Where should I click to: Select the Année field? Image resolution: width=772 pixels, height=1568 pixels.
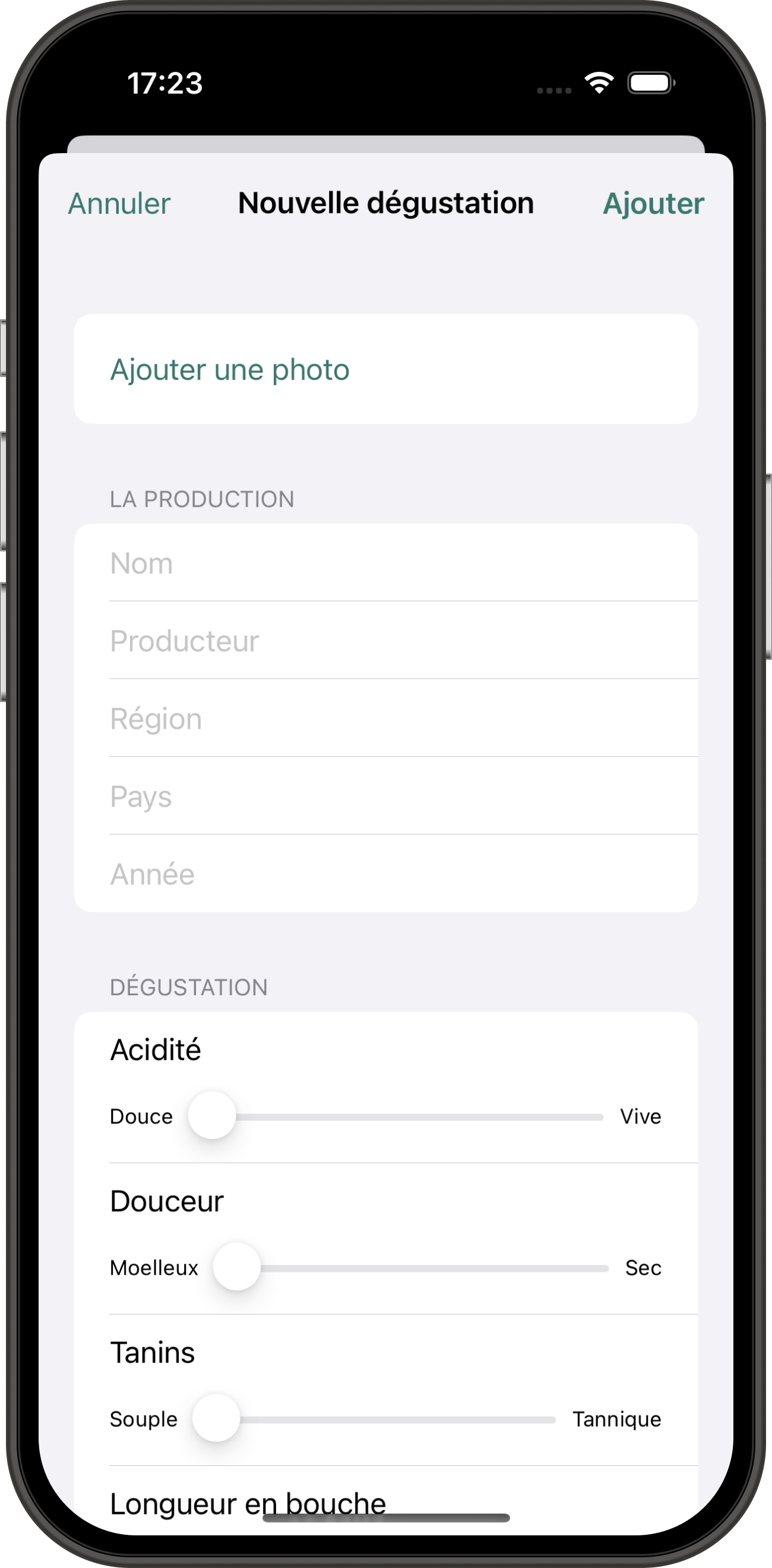tap(385, 874)
